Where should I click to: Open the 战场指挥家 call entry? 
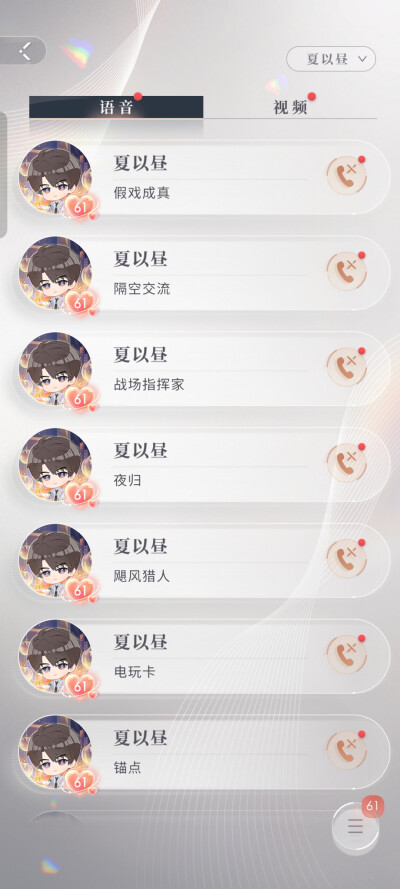[x=205, y=369]
